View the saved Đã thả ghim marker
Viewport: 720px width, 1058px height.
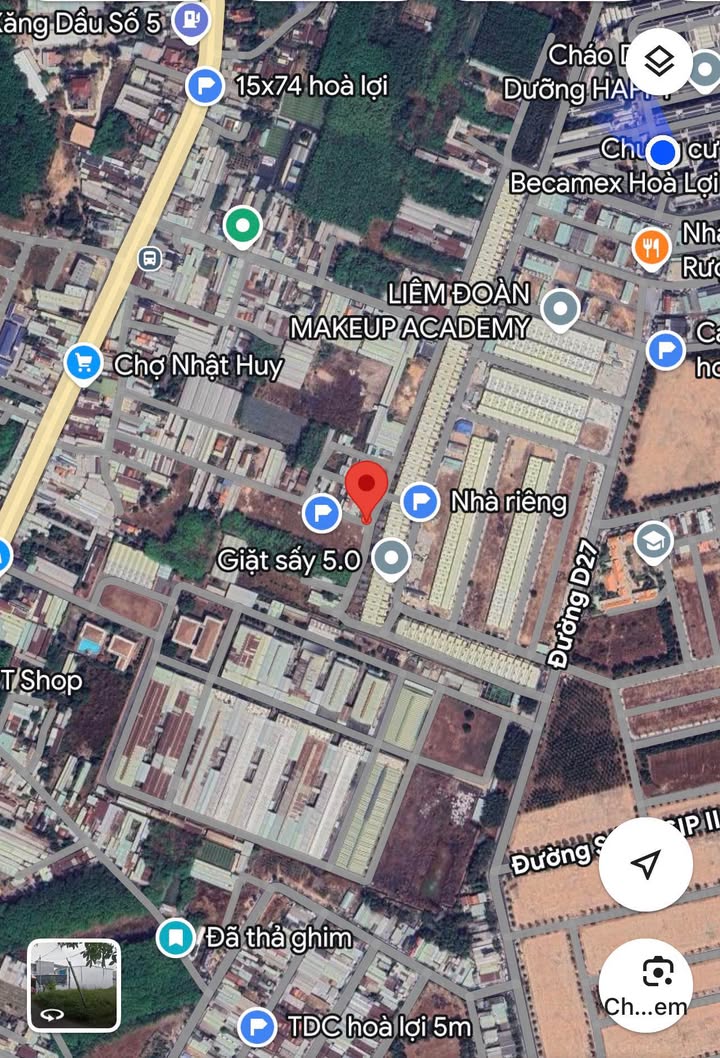coord(176,937)
